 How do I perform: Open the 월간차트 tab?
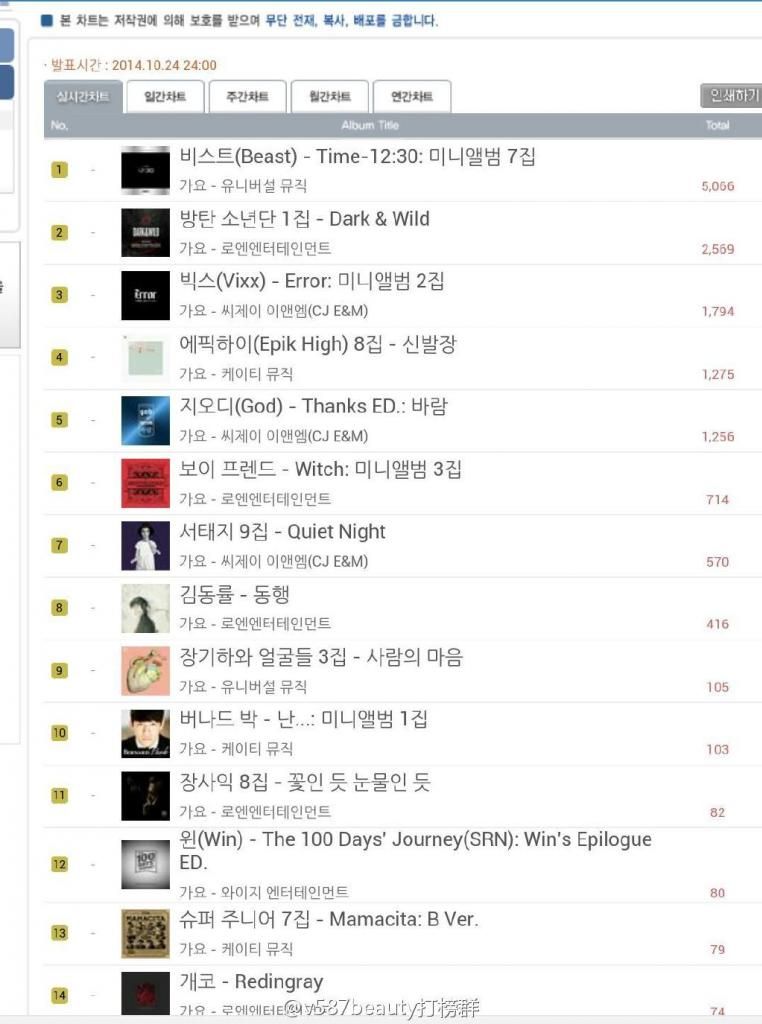click(x=328, y=97)
